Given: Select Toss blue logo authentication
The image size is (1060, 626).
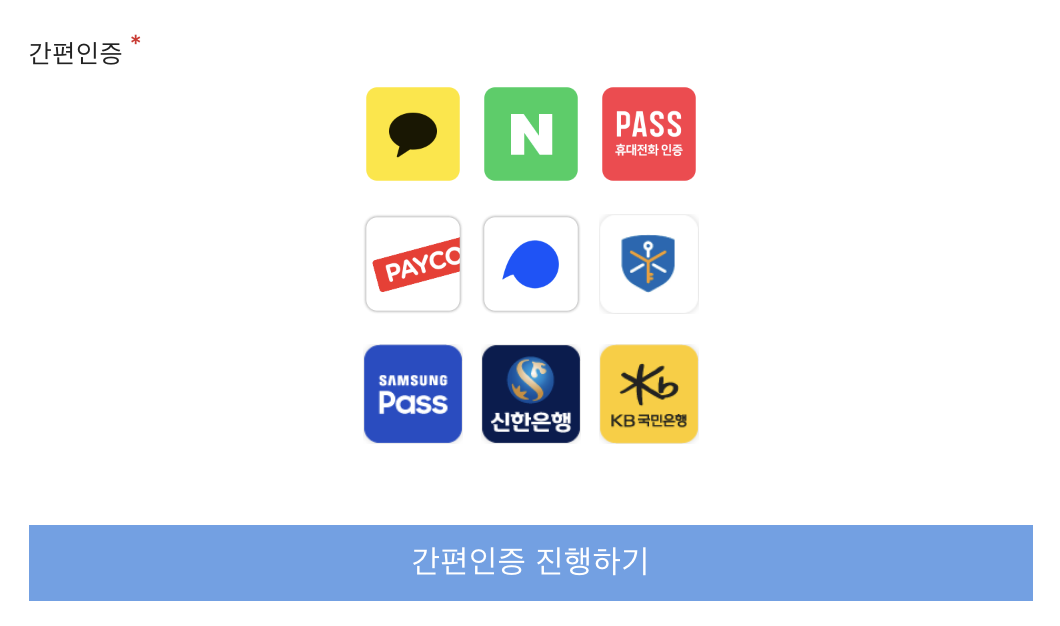Looking at the screenshot, I should tap(531, 264).
